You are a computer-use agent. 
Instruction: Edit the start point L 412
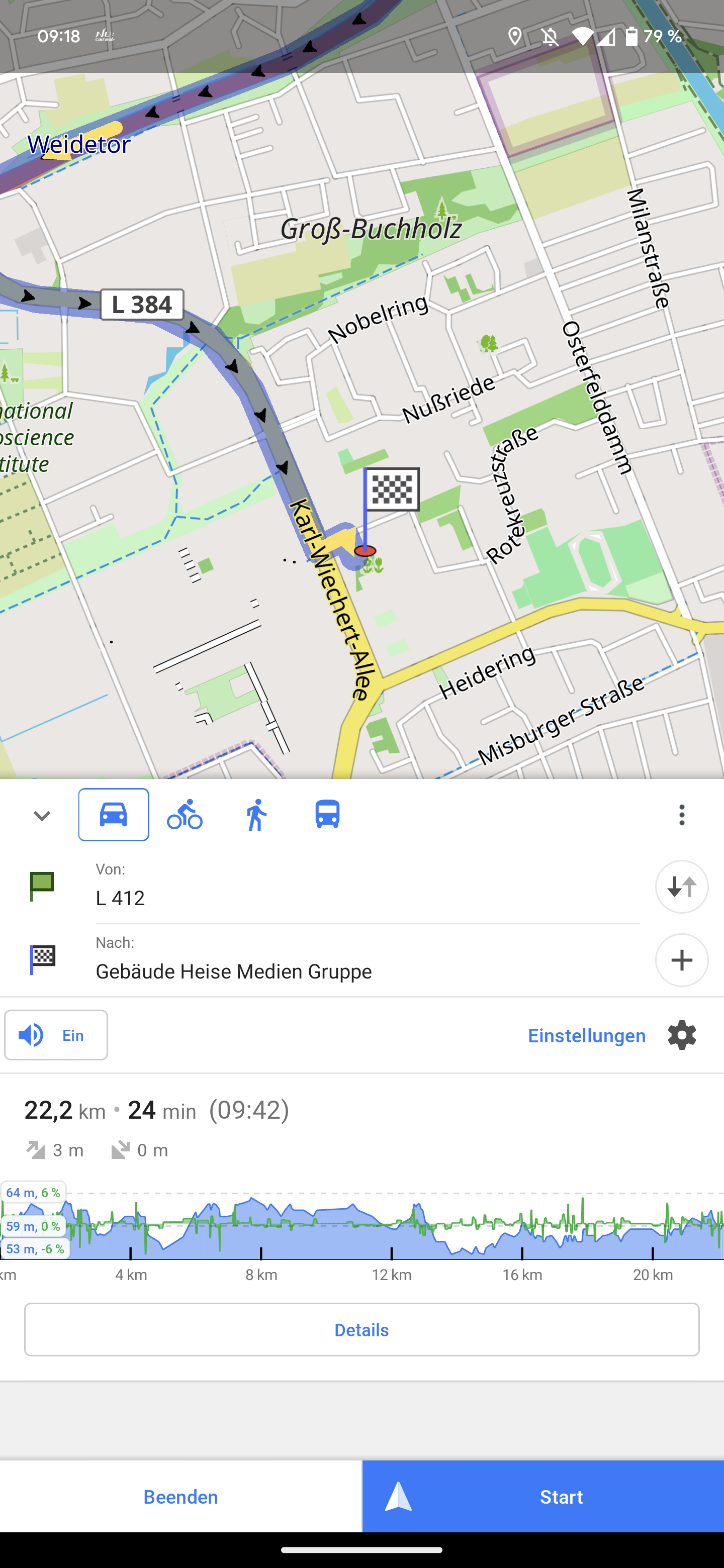(x=366, y=888)
